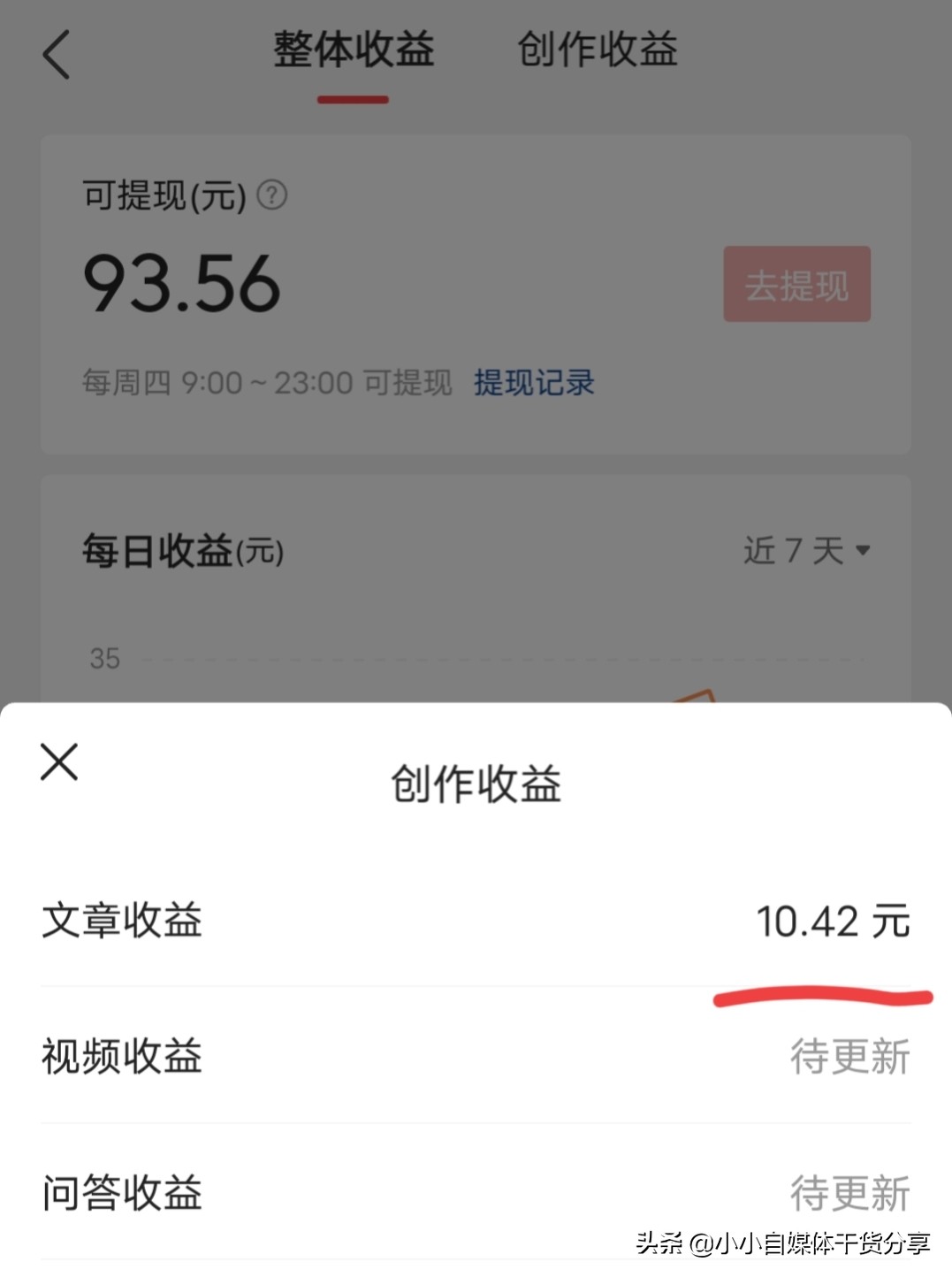The height and width of the screenshot is (1277, 952).
Task: Open the 提现记录 withdrawal records link
Action: click(x=534, y=383)
